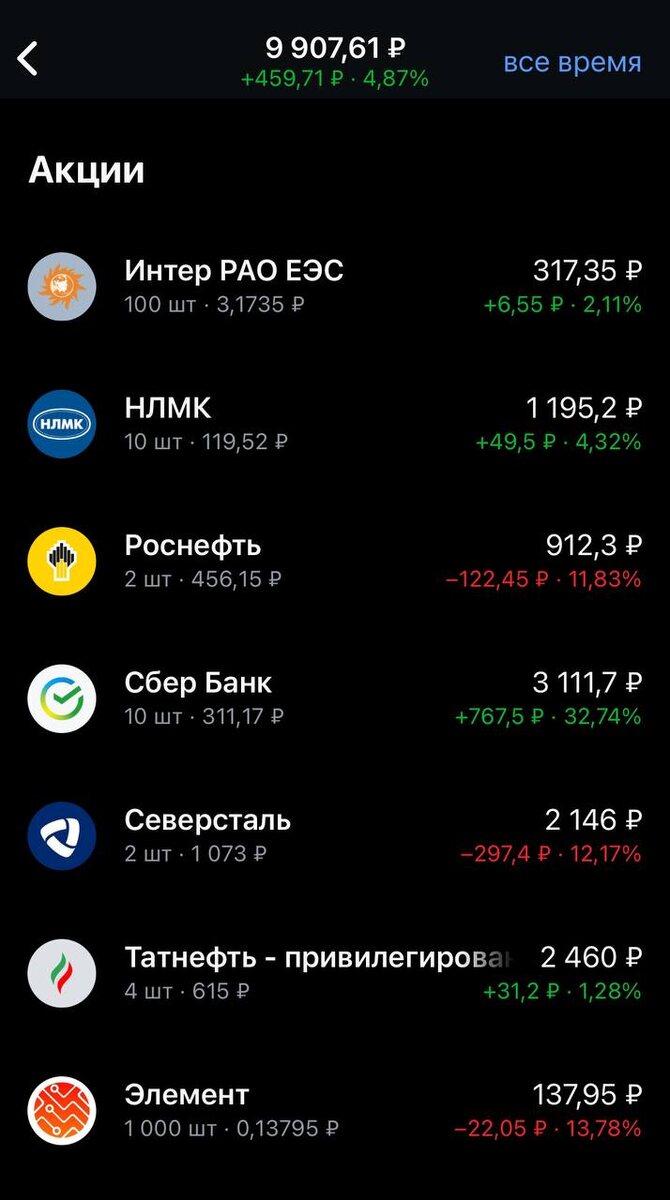Show Татнефть privileged shares details

click(x=335, y=973)
